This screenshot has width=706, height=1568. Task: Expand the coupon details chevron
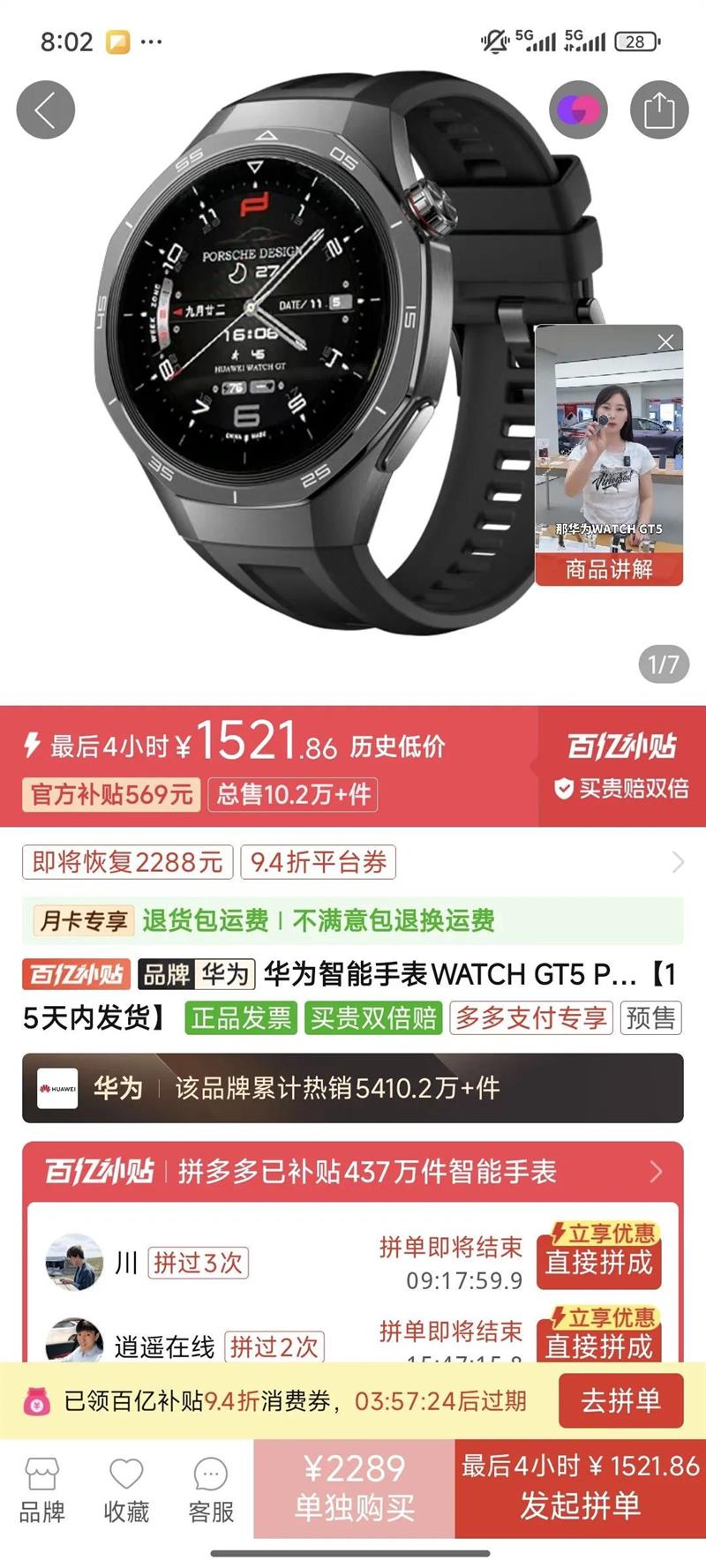pyautogui.click(x=678, y=862)
